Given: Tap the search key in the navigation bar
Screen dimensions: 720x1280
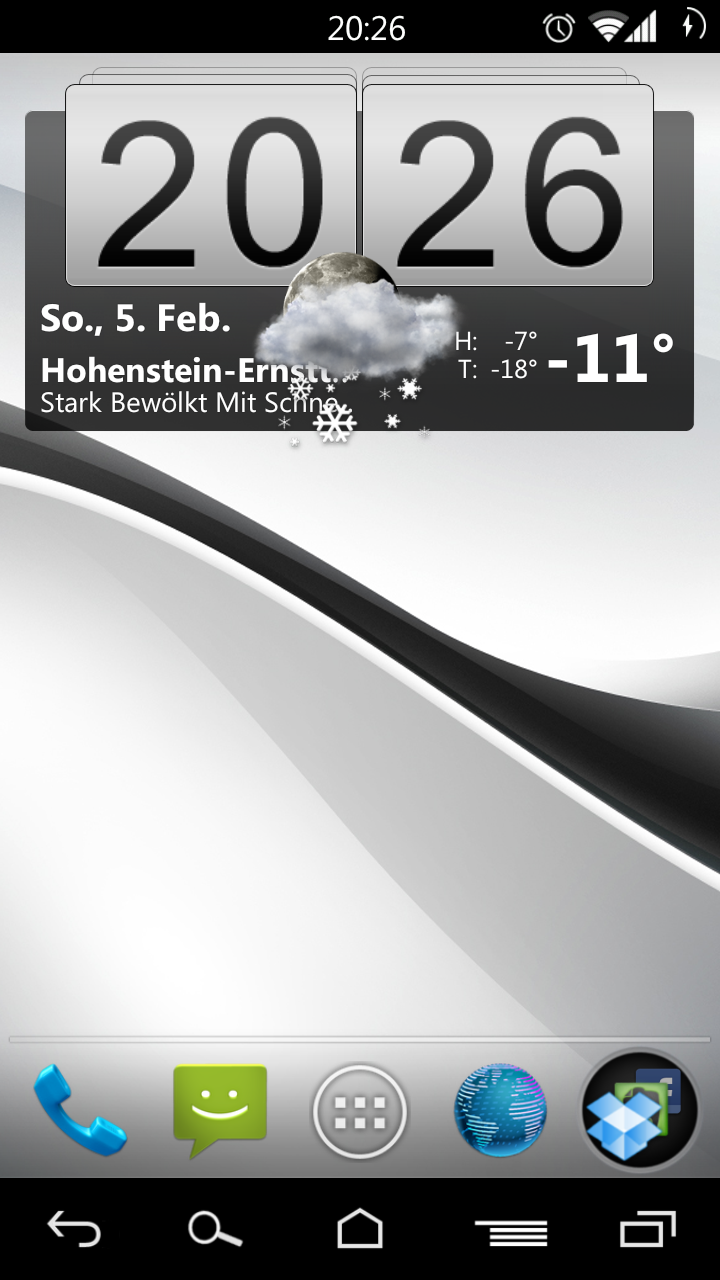Looking at the screenshot, I should point(215,1229).
